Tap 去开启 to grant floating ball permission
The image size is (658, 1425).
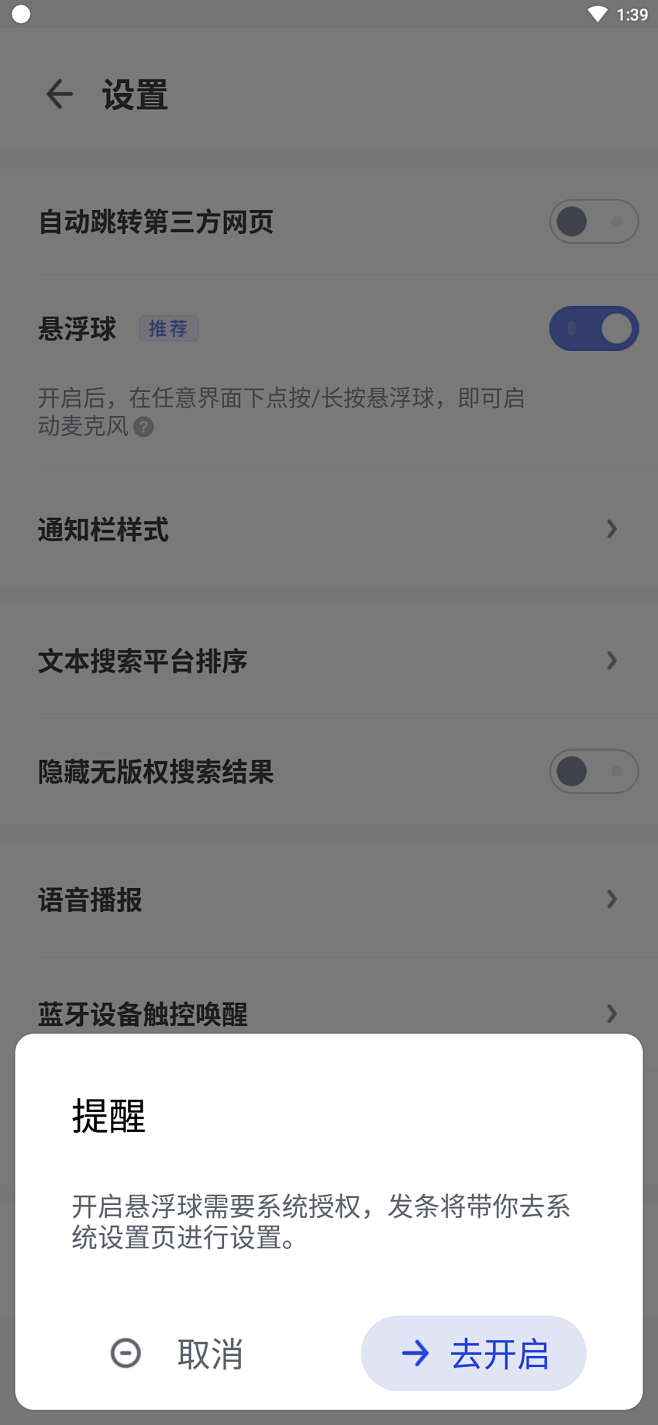click(473, 1353)
